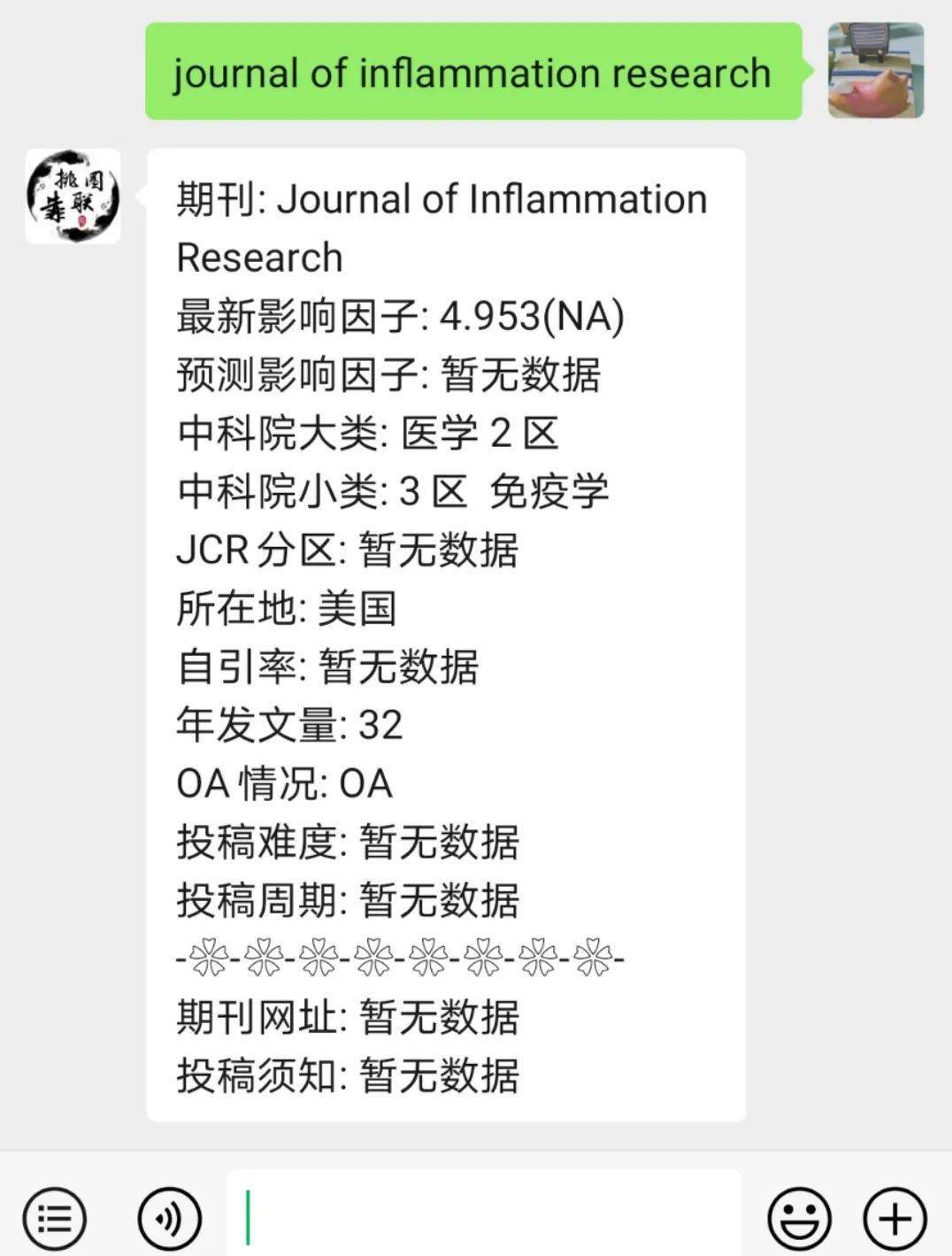Open the emoji picker

[x=799, y=1219]
